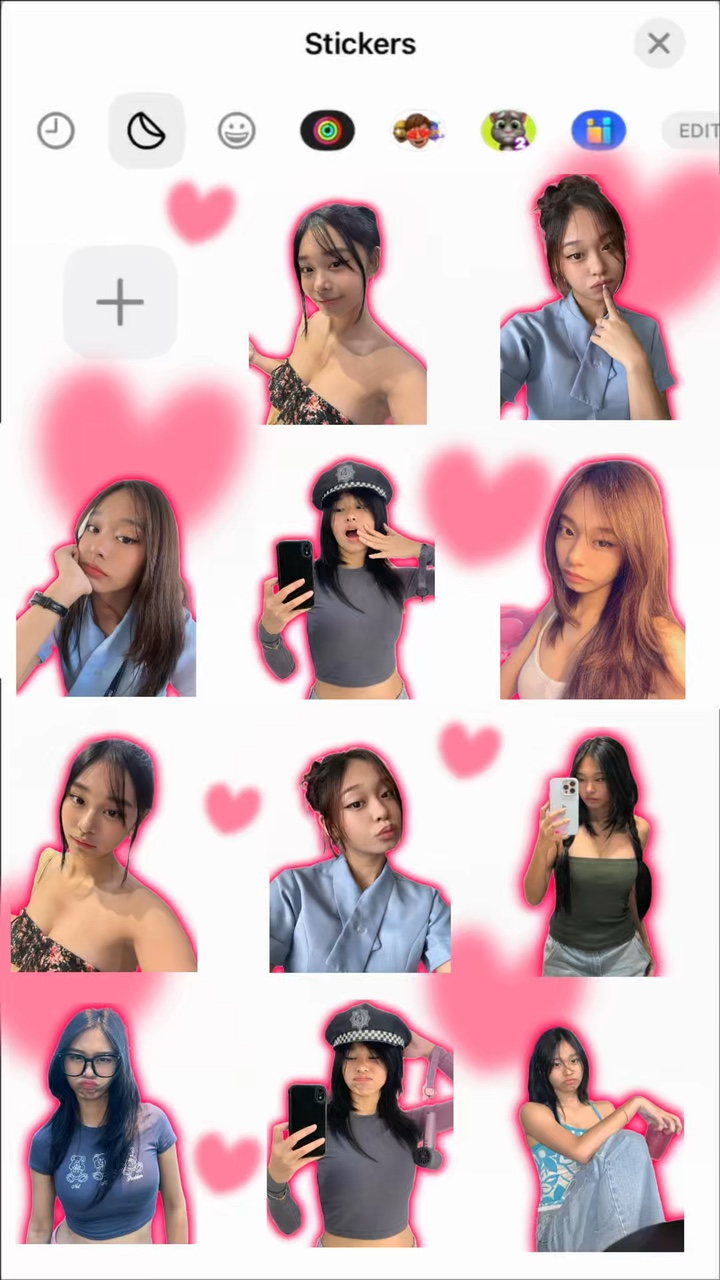Close the Stickers panel
720x1280 pixels.
point(659,44)
